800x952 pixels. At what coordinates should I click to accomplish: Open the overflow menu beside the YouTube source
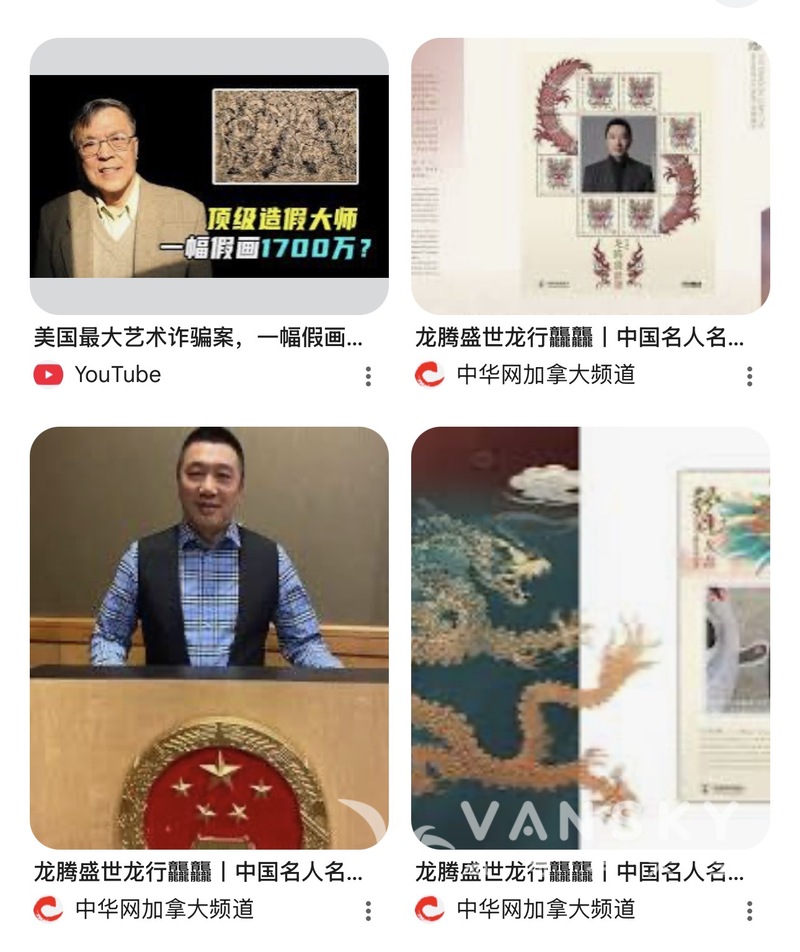368,376
